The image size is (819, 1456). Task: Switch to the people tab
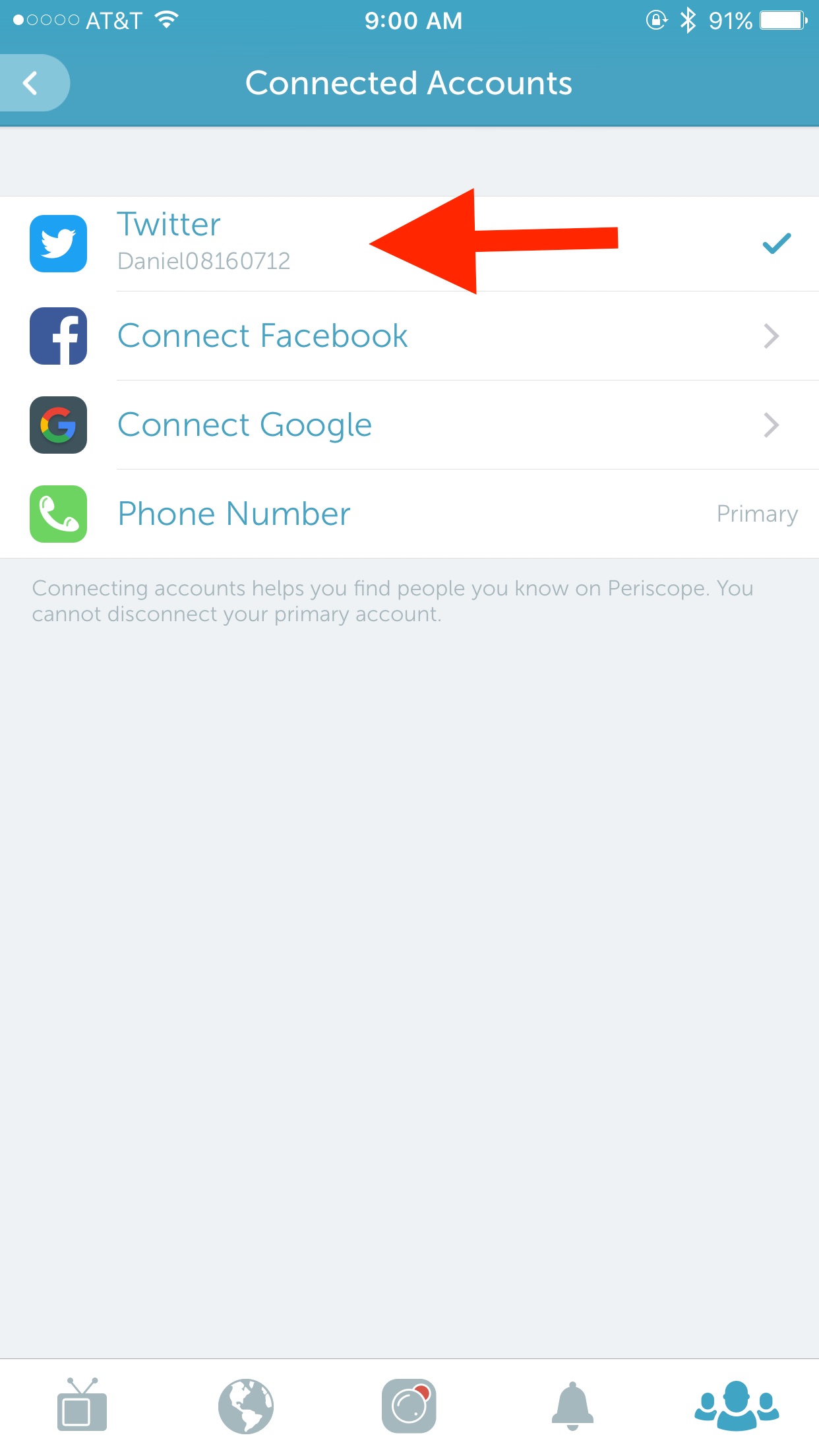click(737, 1406)
